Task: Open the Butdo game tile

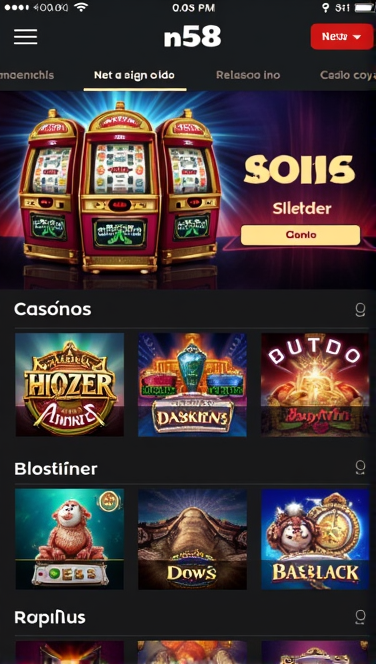Action: [315, 385]
